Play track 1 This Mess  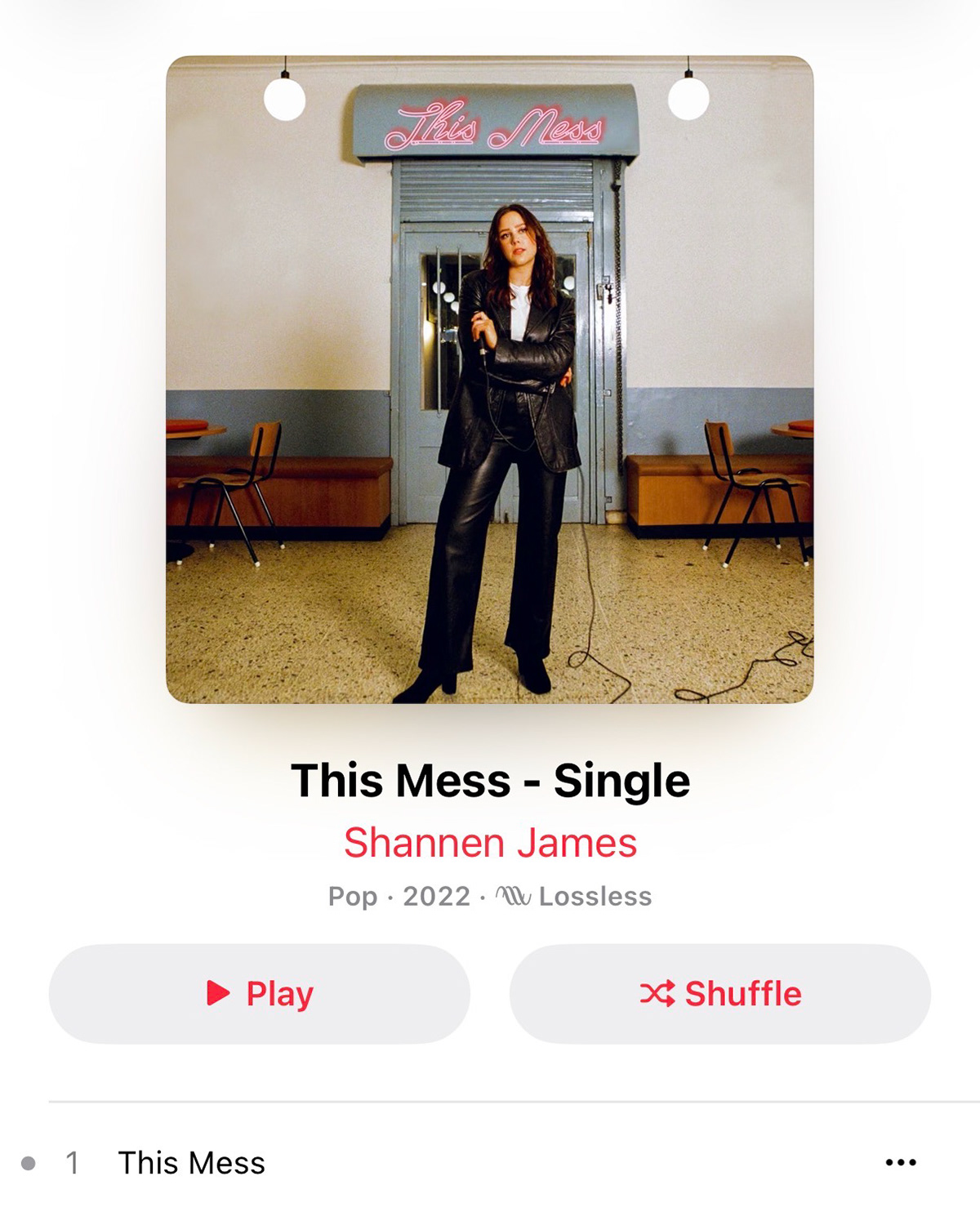(192, 1163)
